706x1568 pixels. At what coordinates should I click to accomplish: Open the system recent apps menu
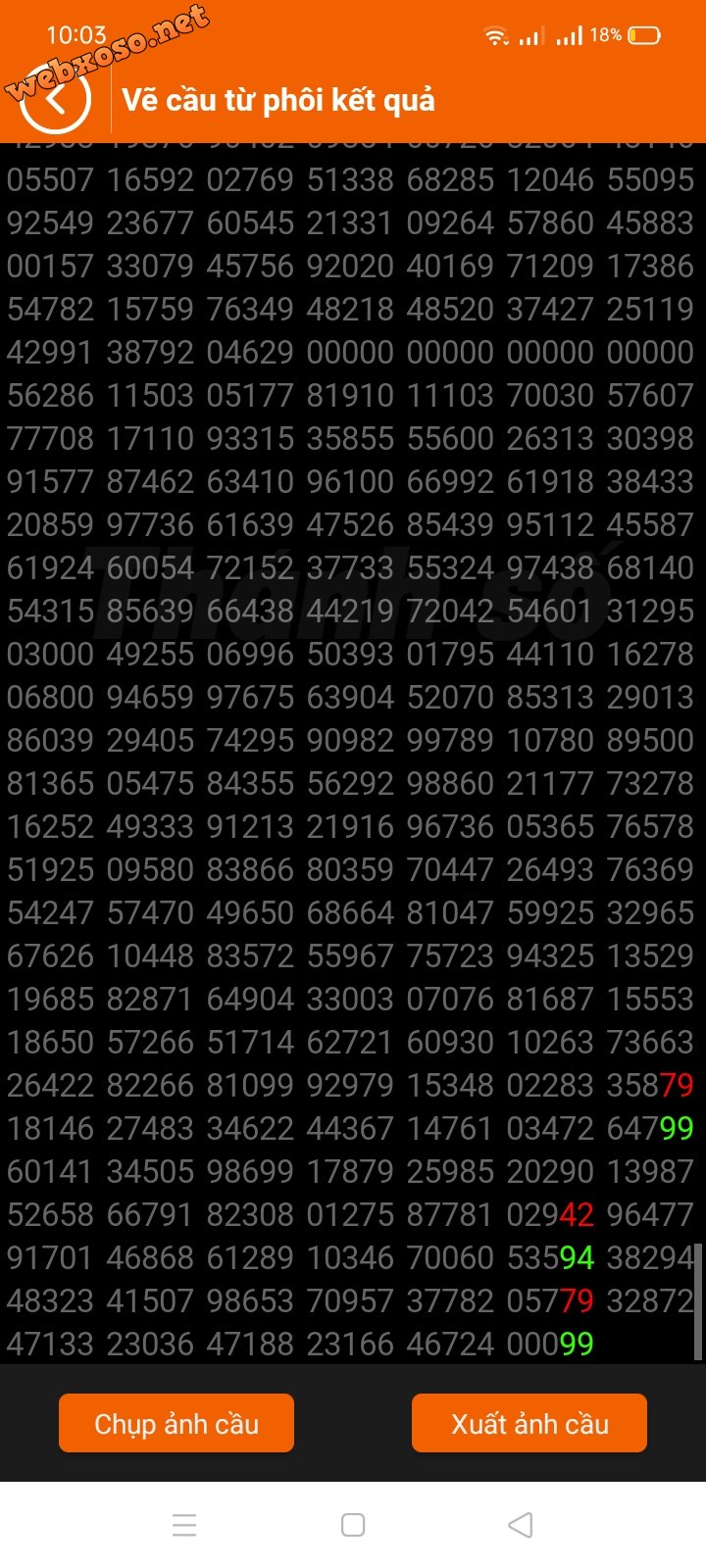[x=184, y=1525]
